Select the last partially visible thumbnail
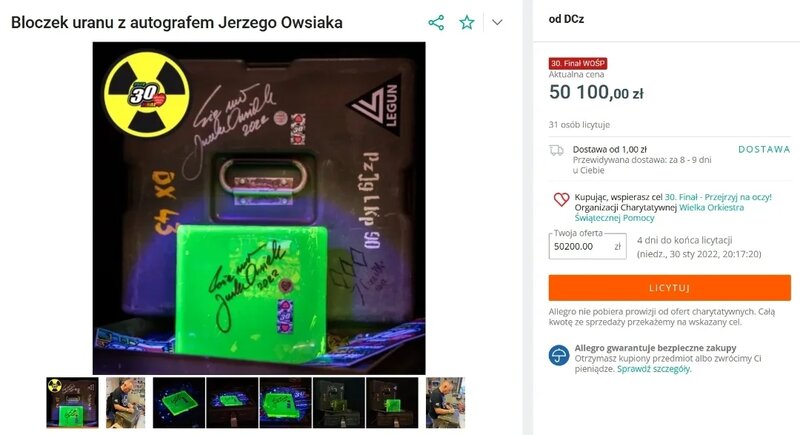The width and height of the screenshot is (800, 435). 445,402
